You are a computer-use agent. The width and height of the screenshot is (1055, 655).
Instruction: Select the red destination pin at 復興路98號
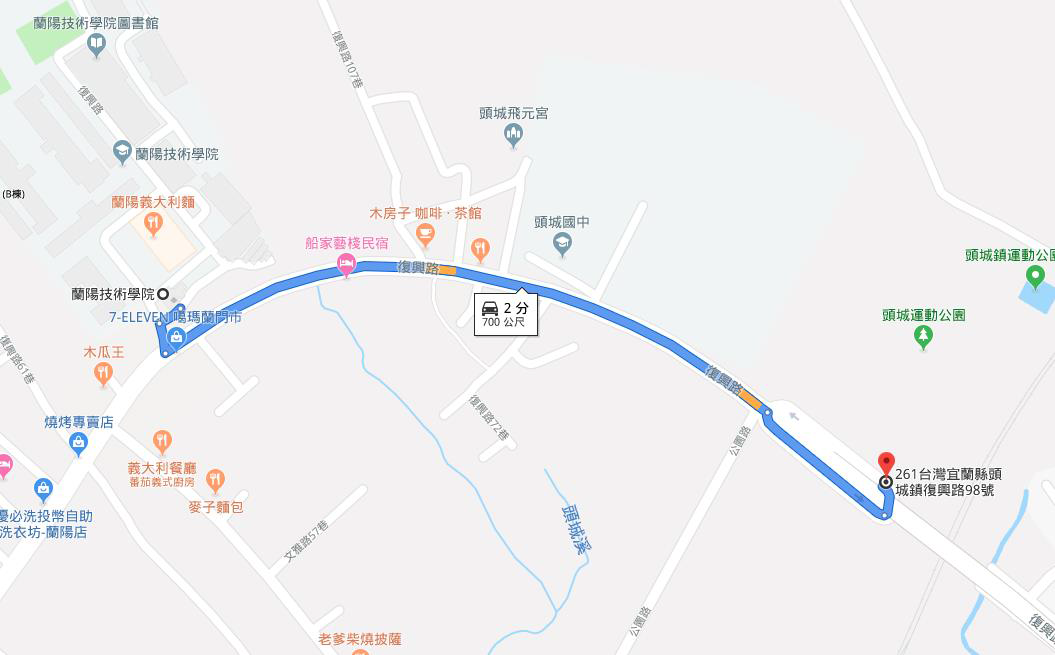(886, 463)
